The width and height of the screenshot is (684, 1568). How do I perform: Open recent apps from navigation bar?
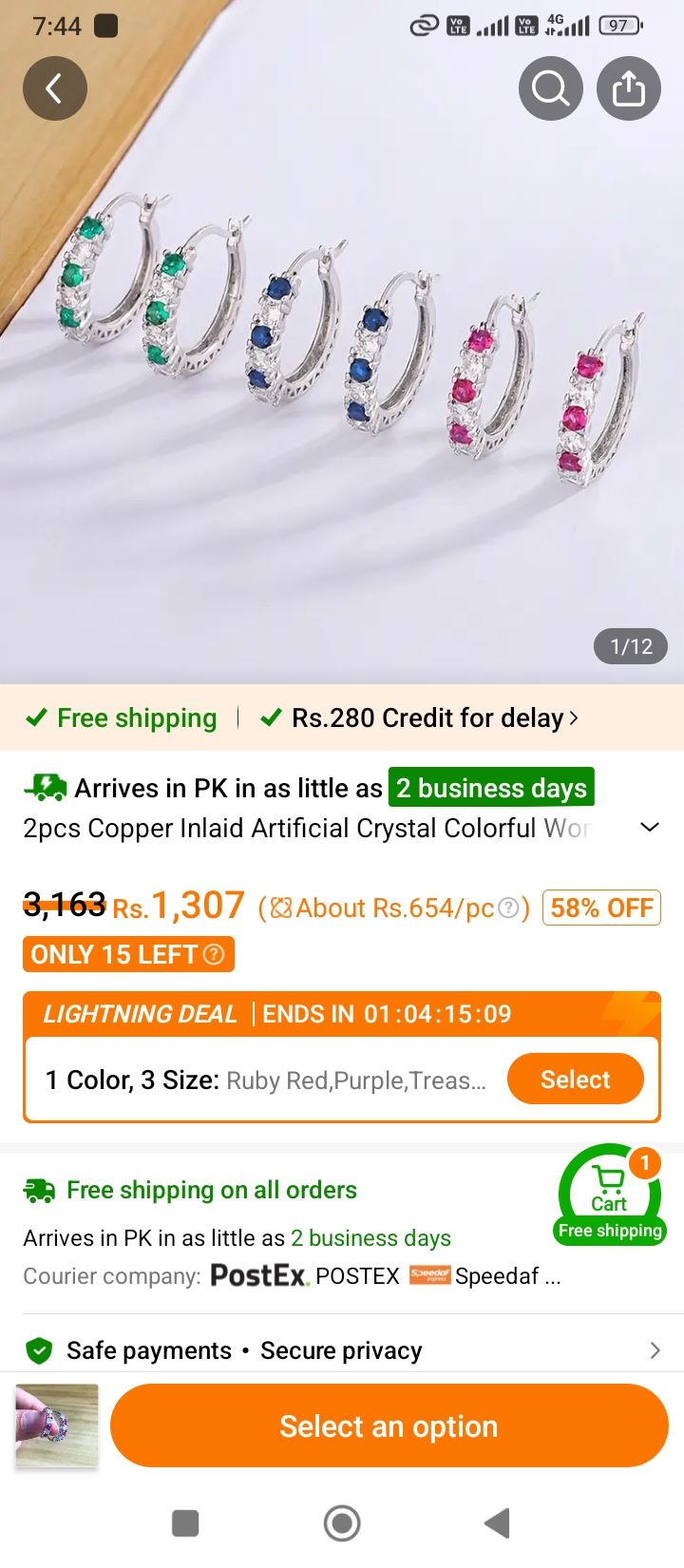coord(185,1523)
